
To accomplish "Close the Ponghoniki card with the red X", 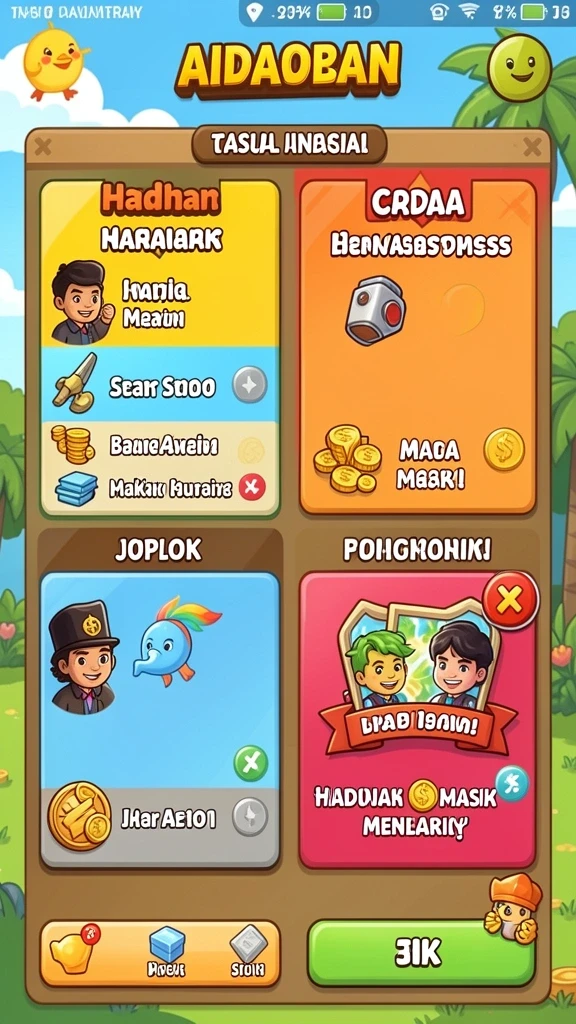I will coord(510,600).
